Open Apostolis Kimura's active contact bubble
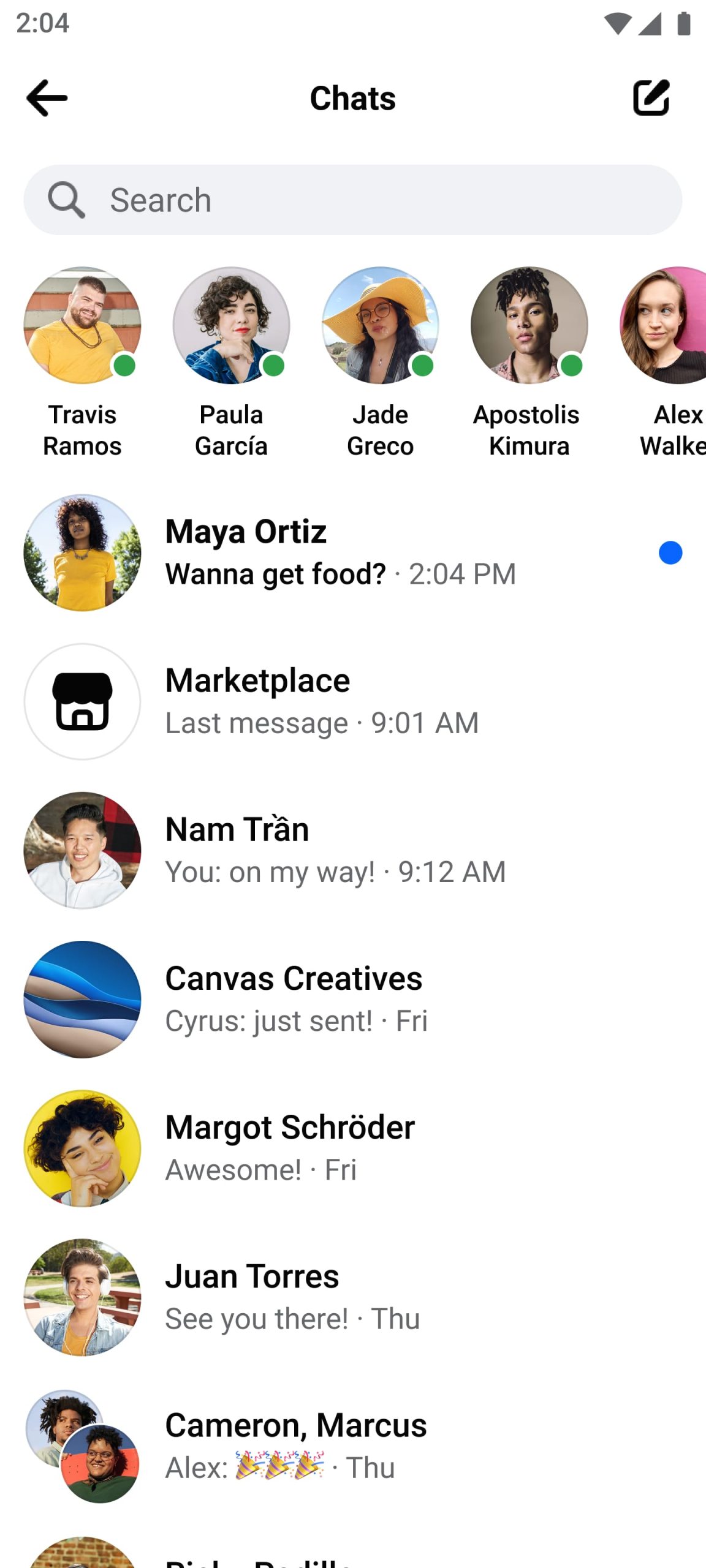 [x=529, y=326]
